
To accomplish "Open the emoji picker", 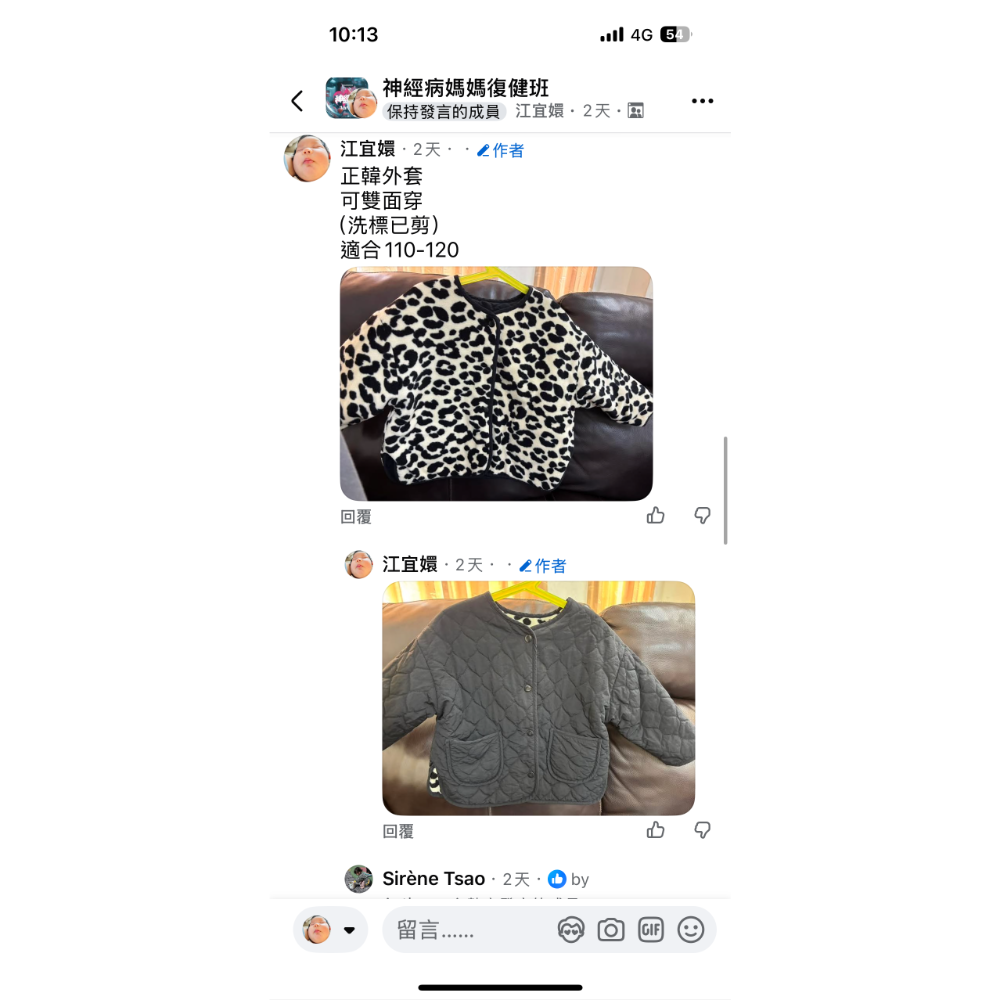I will 691,930.
